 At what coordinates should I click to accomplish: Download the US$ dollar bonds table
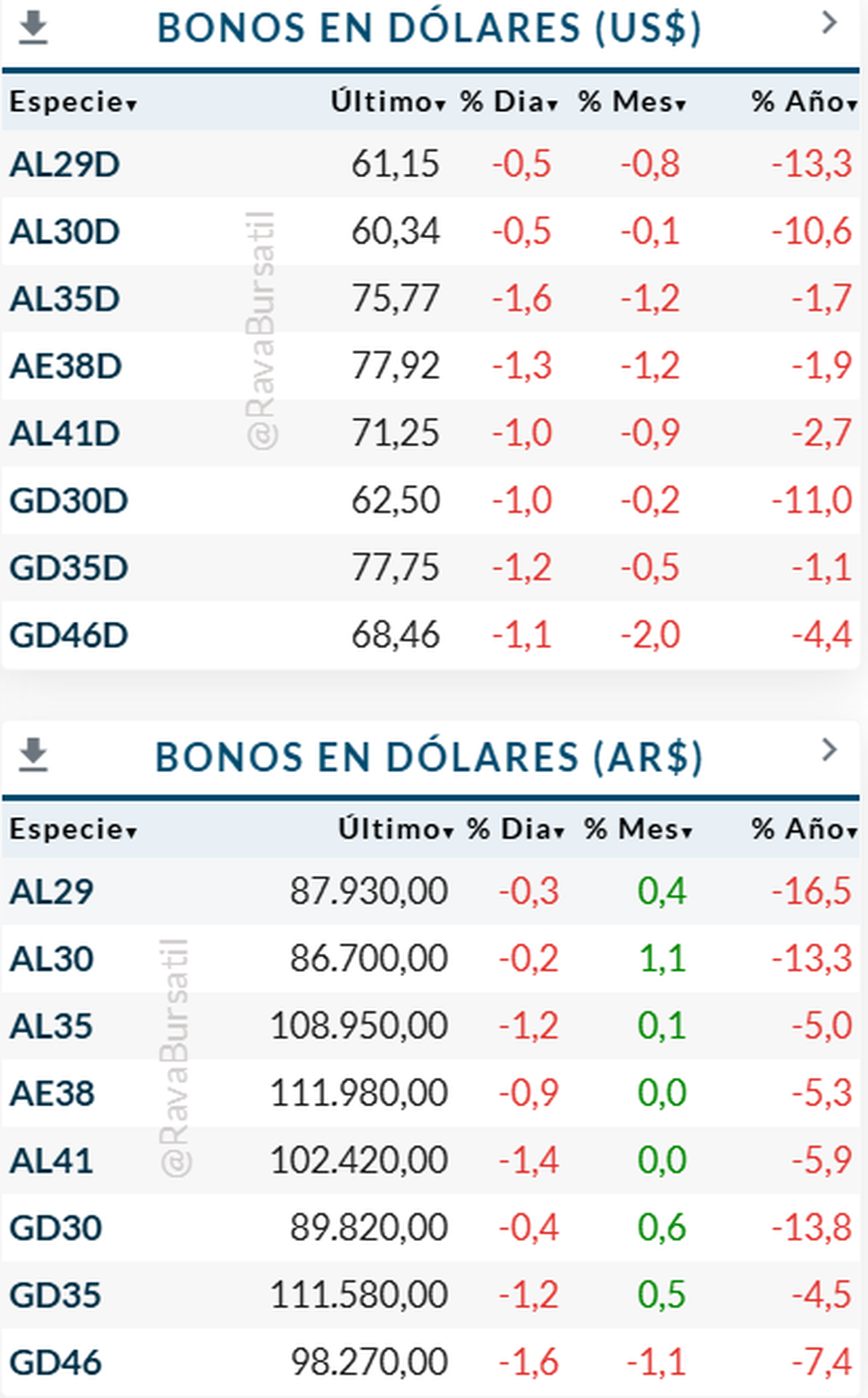click(33, 29)
